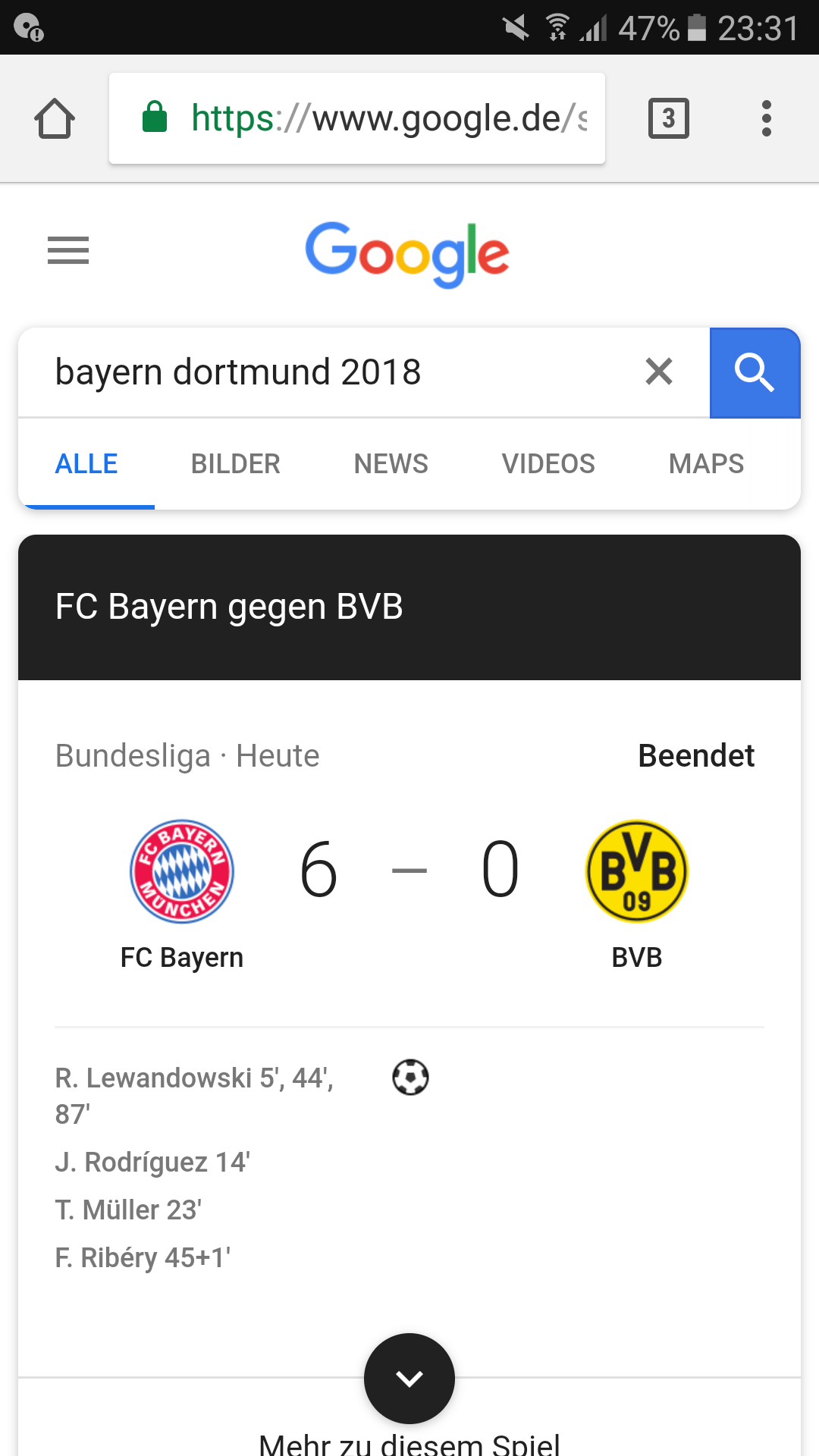
Task: Open Google's hamburger menu
Action: point(68,250)
